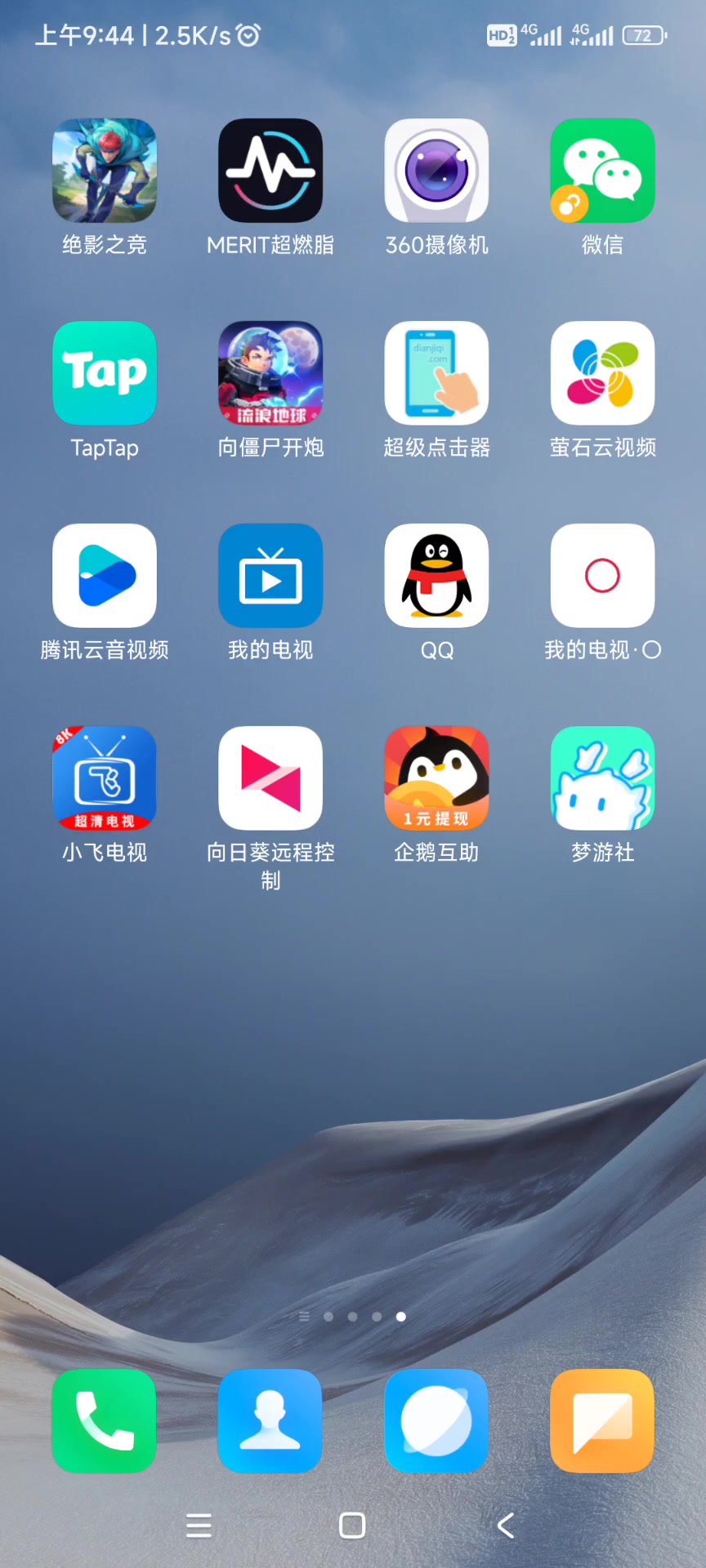The width and height of the screenshot is (706, 1568).
Task: Open the Messages app in dock
Action: (x=603, y=1421)
